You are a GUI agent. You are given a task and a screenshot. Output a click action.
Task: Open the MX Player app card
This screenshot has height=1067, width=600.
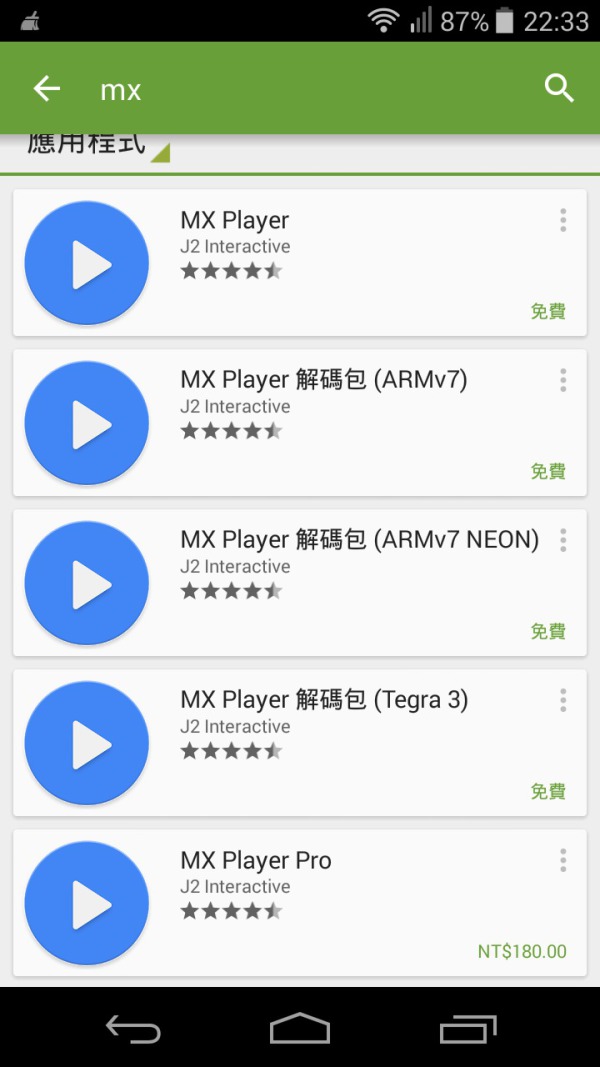pos(300,263)
